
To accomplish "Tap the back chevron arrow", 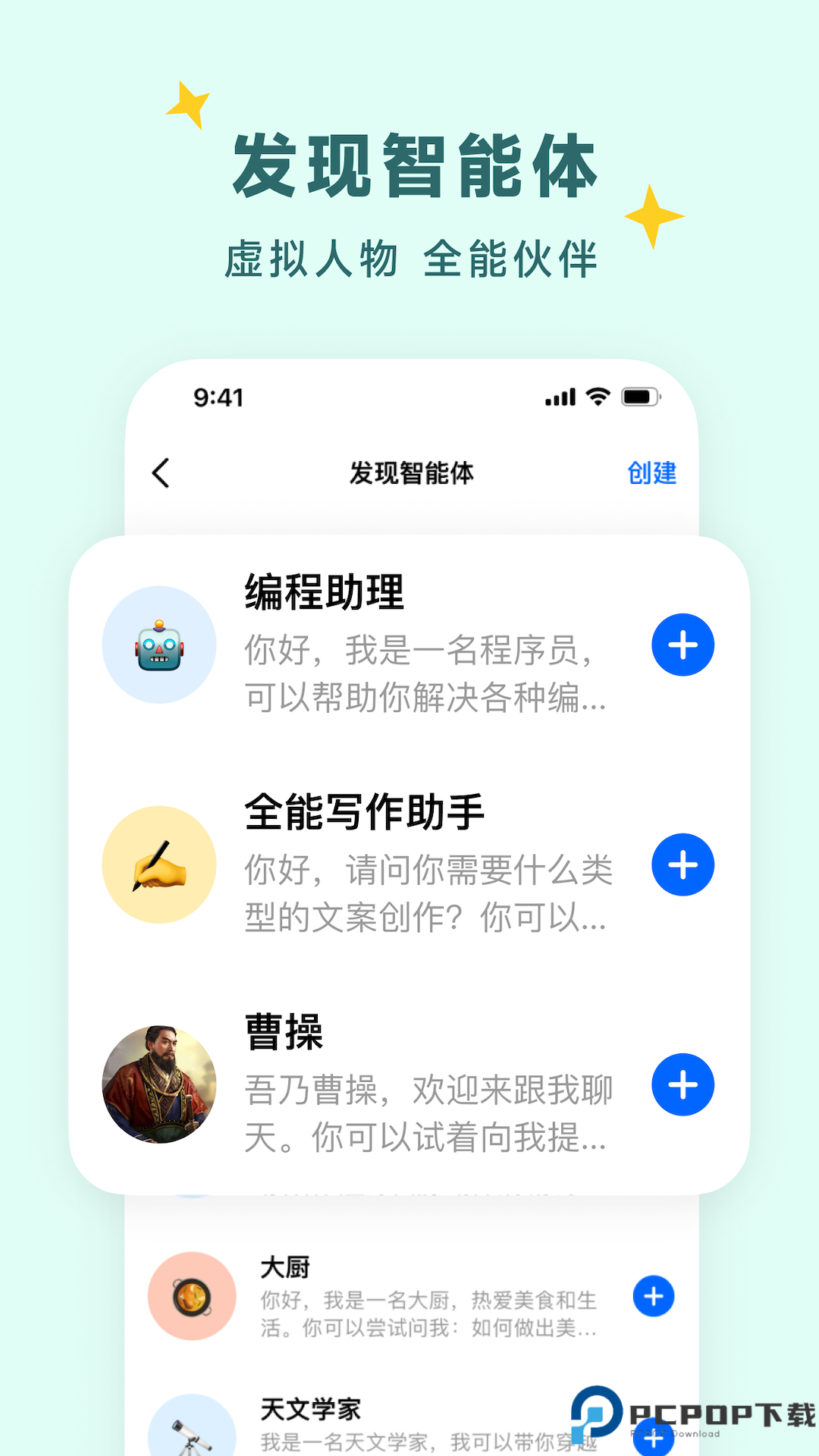I will pos(160,472).
